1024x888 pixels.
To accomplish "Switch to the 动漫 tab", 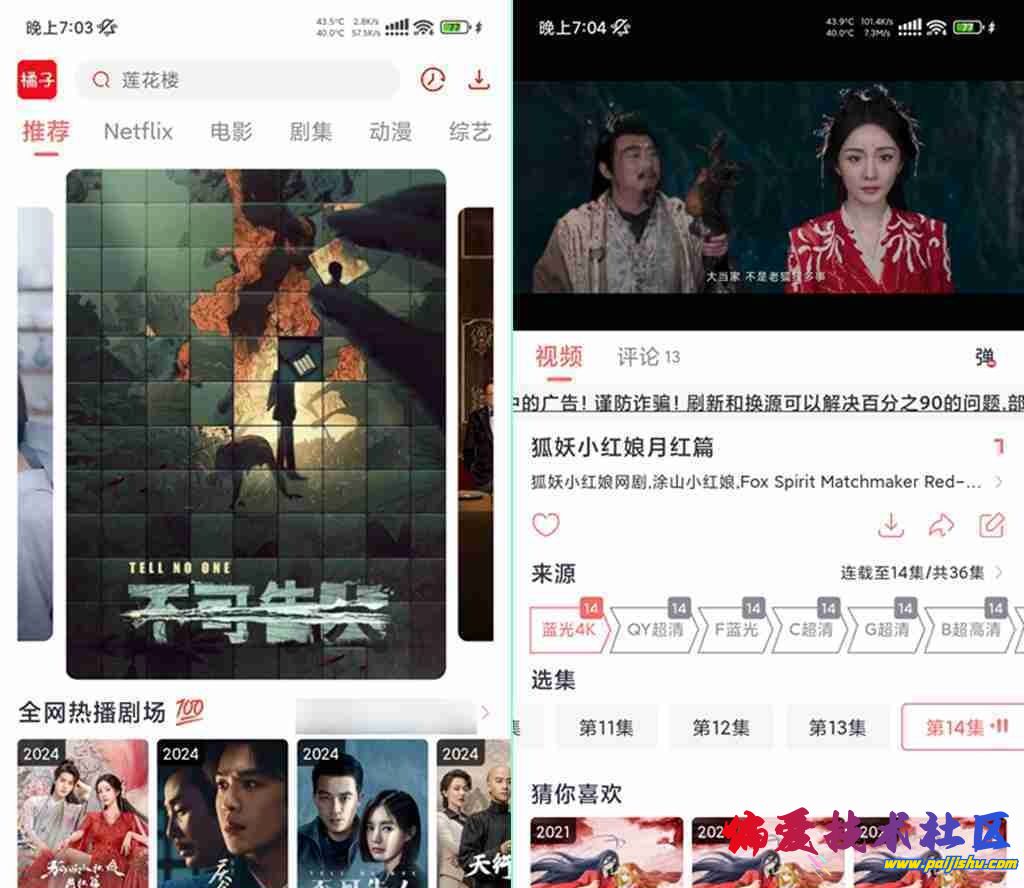I will pyautogui.click(x=390, y=131).
